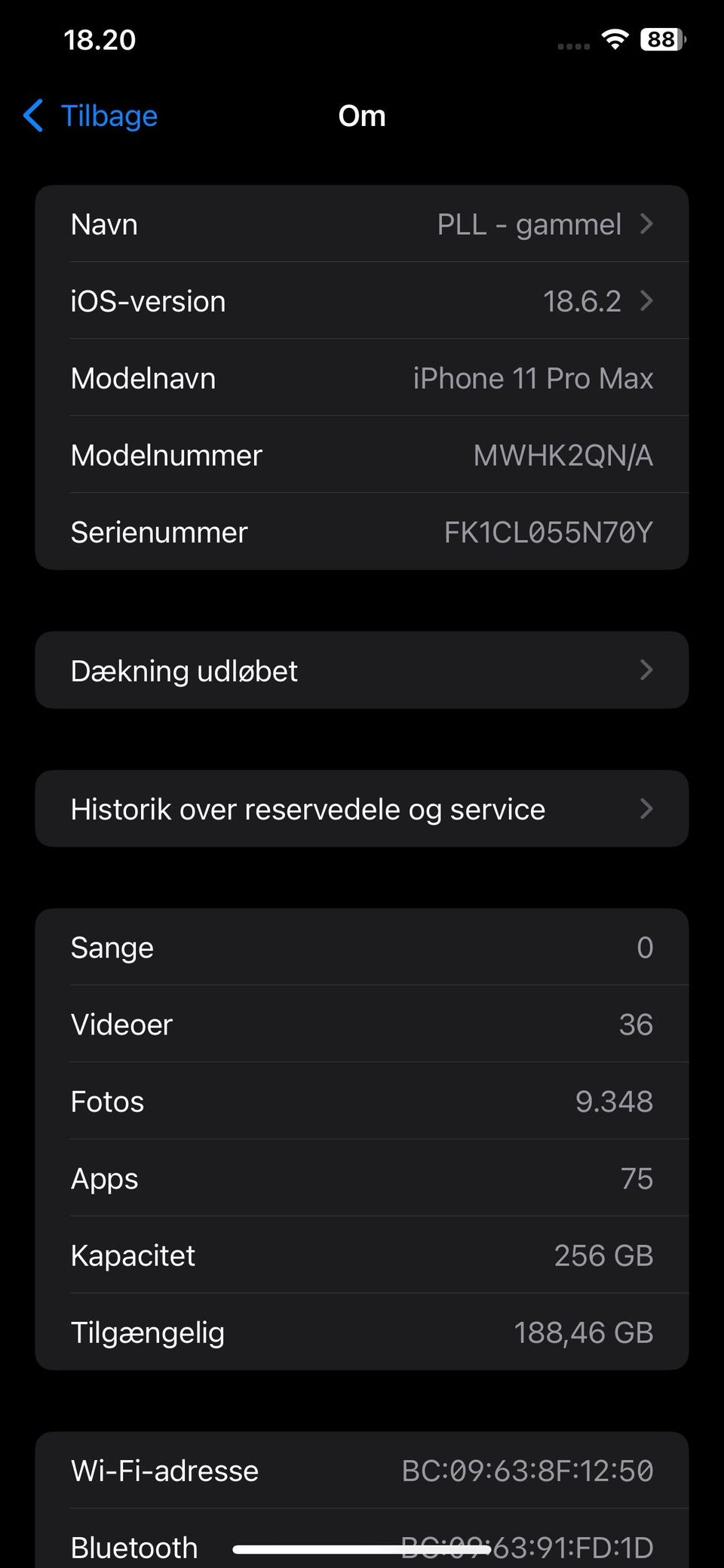This screenshot has width=724, height=1568.
Task: Open the Navn row to rename the device
Action: [362, 224]
